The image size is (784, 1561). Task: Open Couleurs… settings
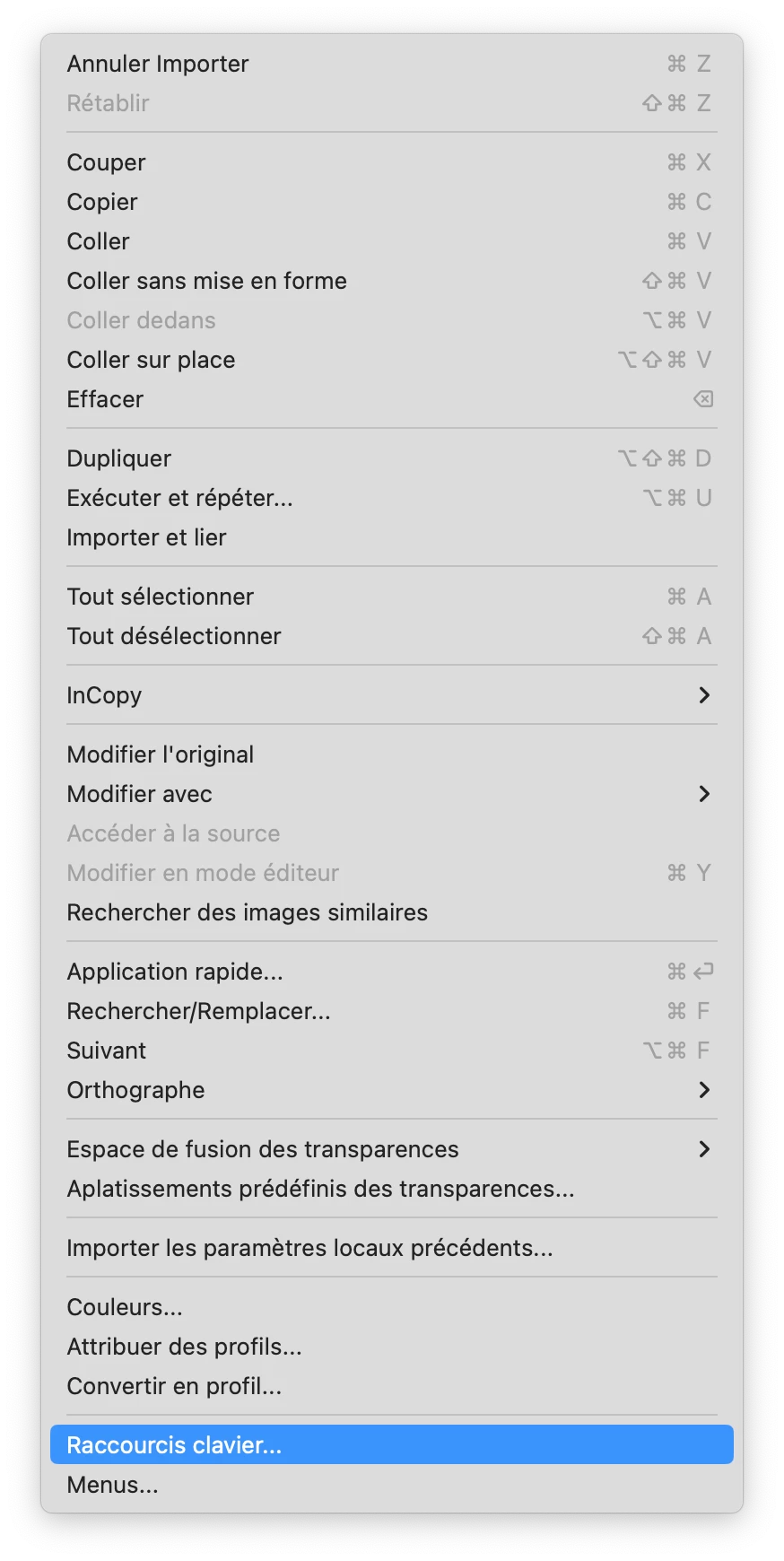click(125, 1307)
